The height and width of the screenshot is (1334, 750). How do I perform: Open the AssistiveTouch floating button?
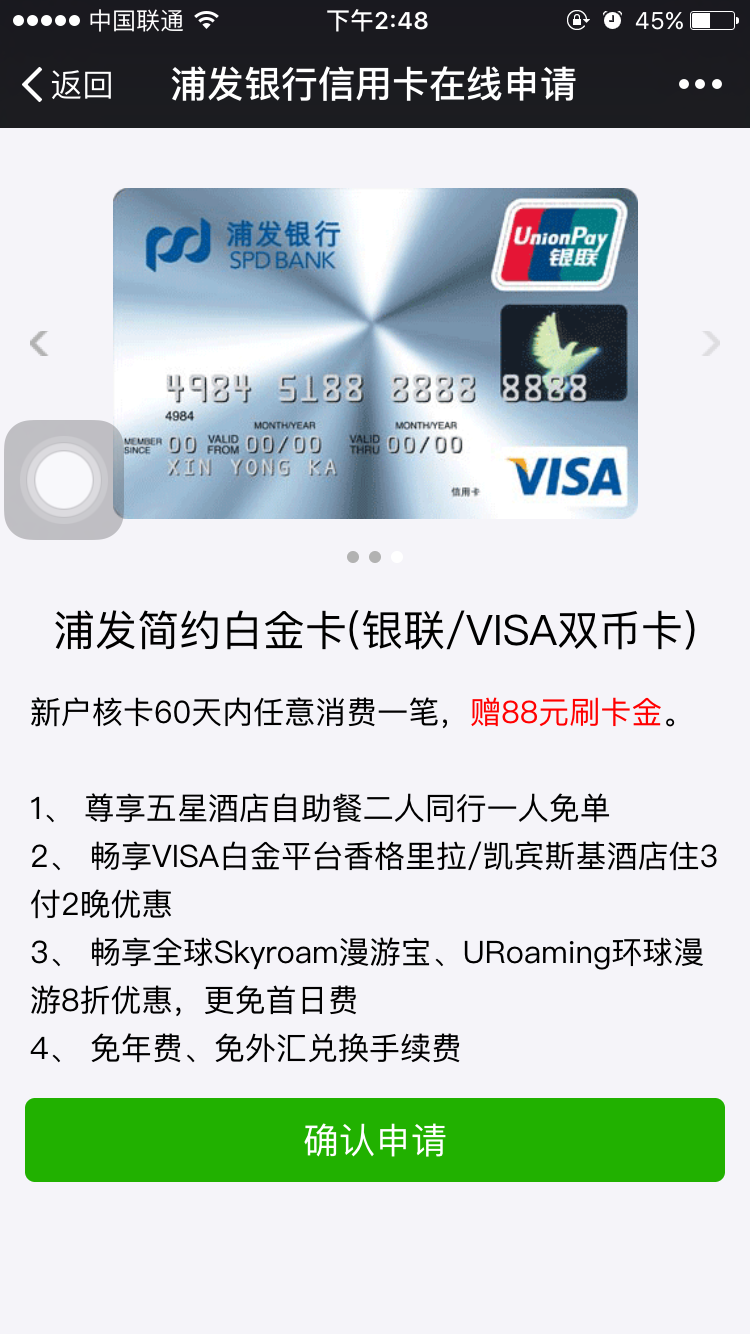[64, 480]
